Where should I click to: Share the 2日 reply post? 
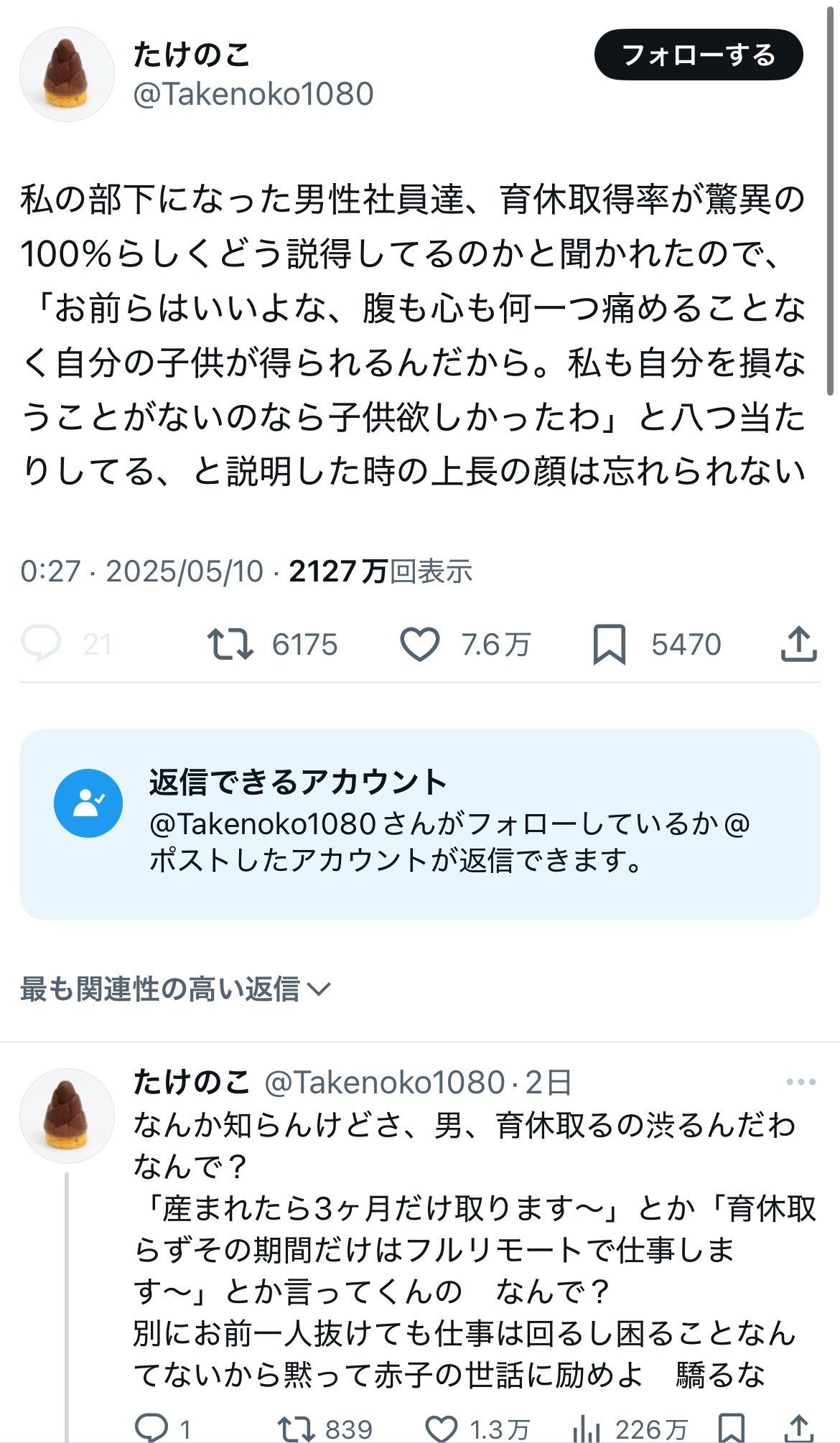point(799,1428)
